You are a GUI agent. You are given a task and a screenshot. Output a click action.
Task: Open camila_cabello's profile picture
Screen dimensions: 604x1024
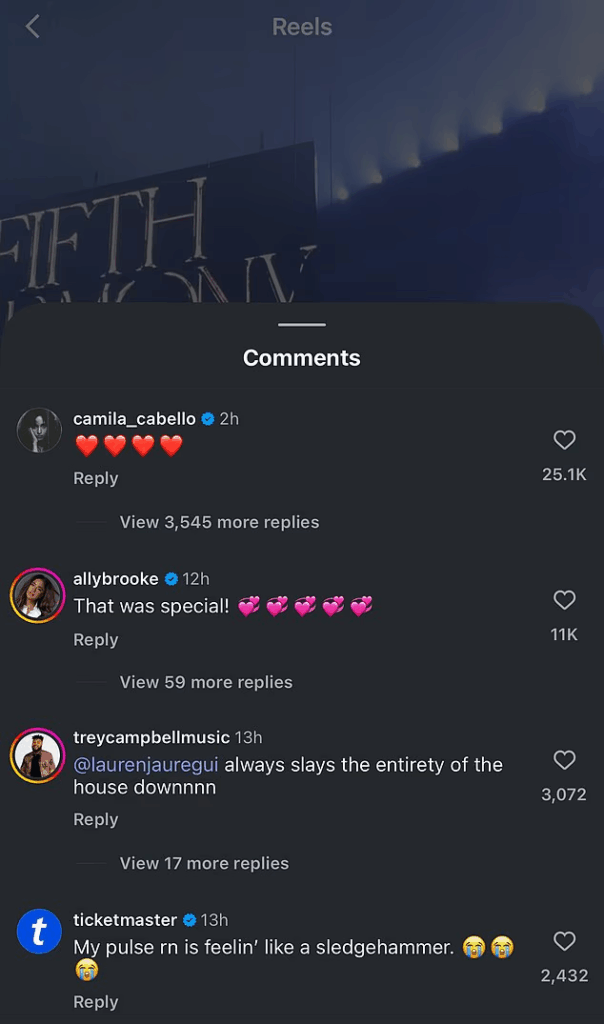pos(40,430)
